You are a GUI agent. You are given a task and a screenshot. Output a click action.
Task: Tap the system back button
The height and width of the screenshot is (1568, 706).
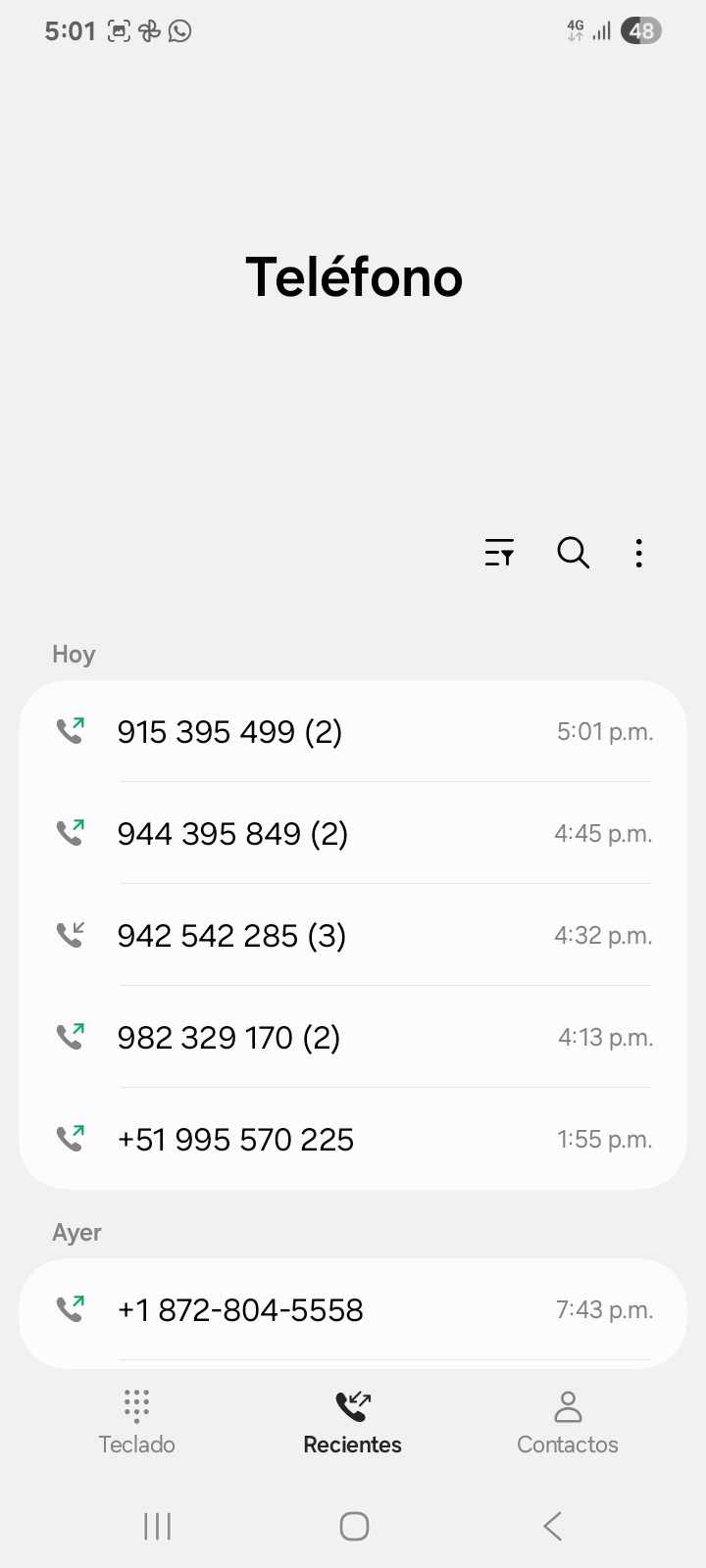pyautogui.click(x=553, y=1526)
